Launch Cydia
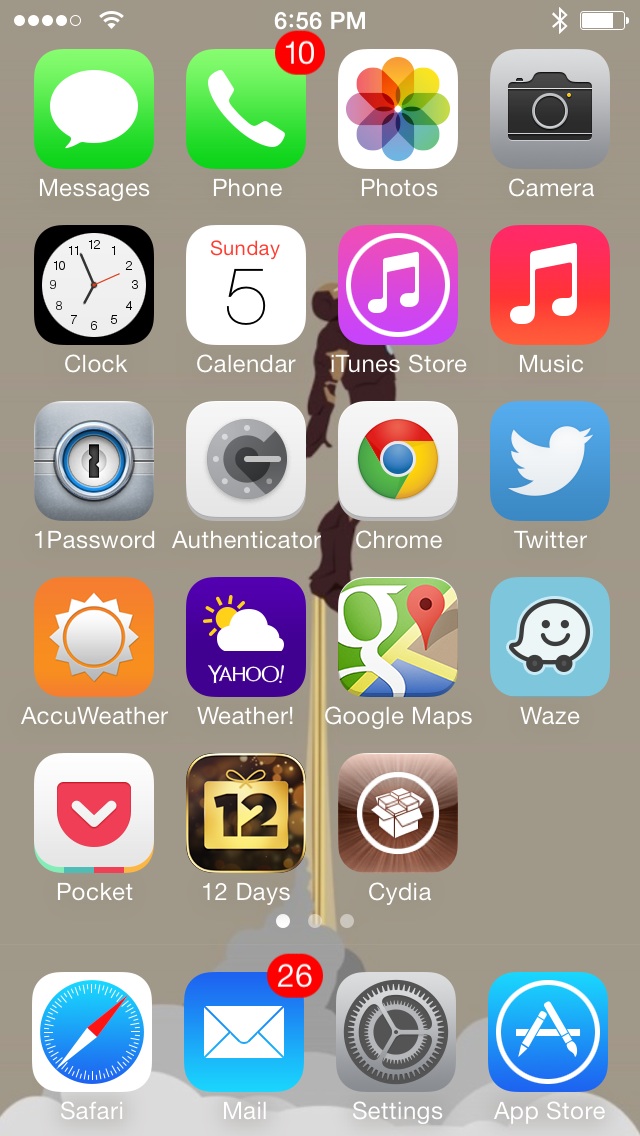The image size is (640, 1136). click(x=398, y=813)
